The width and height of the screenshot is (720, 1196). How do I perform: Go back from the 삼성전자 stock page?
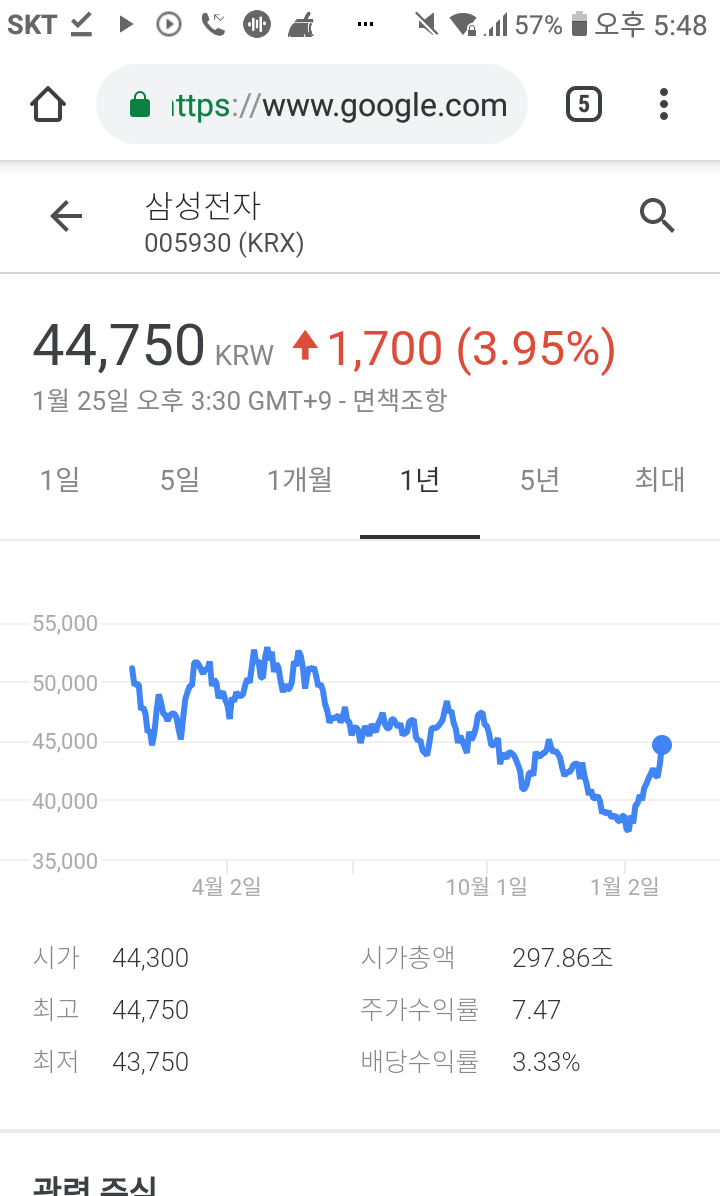[66, 216]
